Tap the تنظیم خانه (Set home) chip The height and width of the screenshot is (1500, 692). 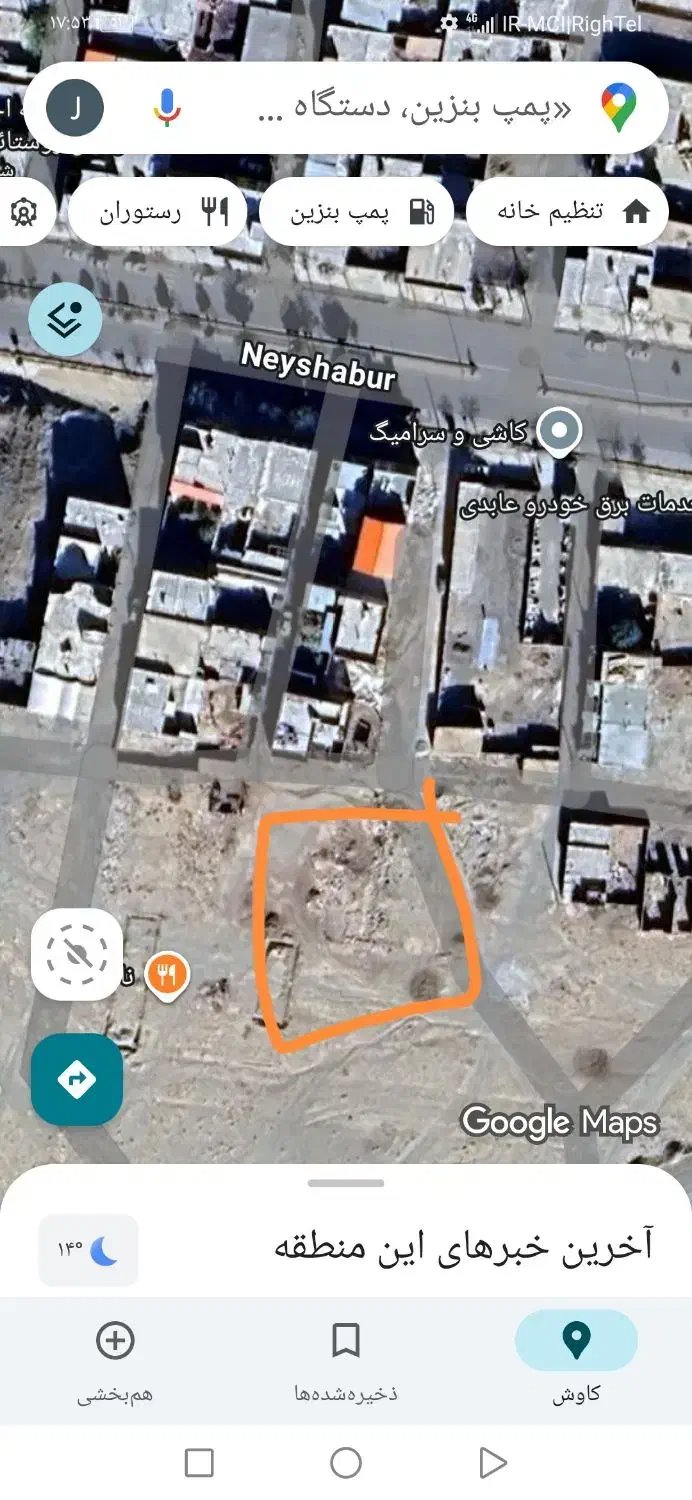pos(567,212)
